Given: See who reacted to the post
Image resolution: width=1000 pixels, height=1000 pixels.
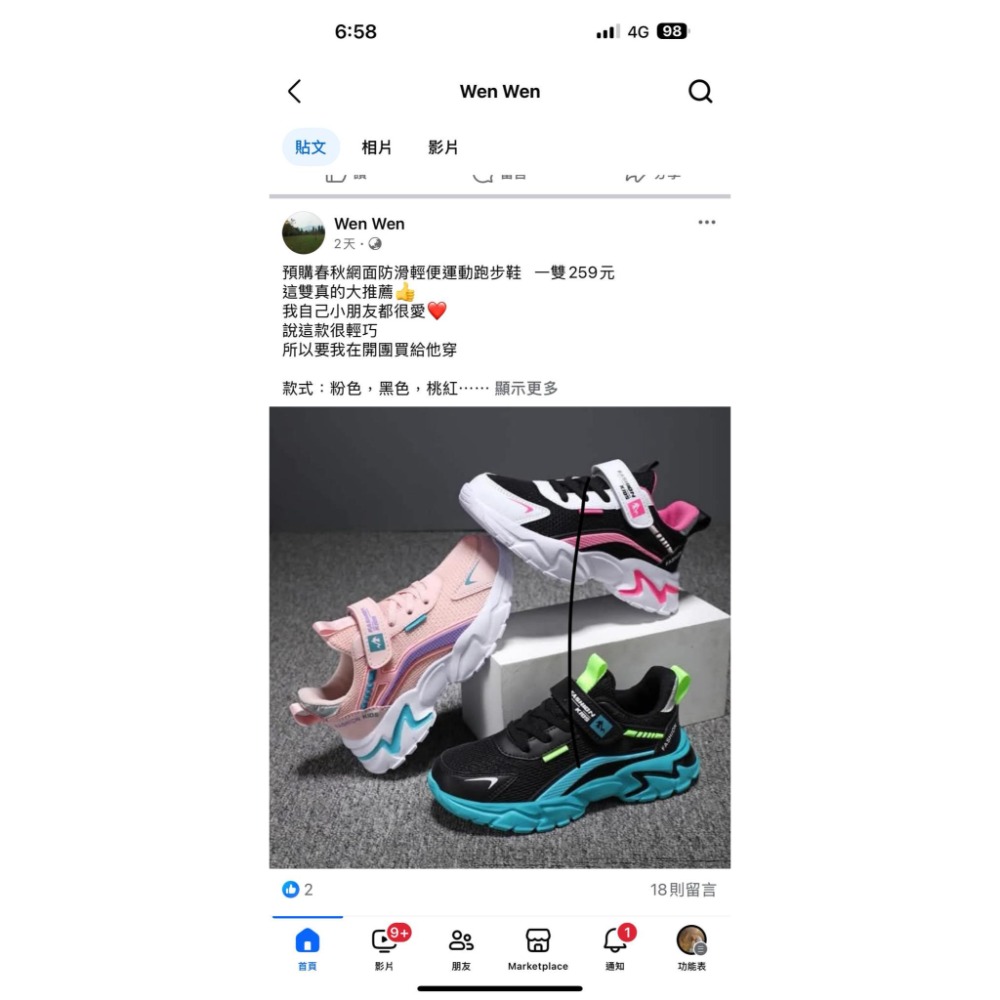Looking at the screenshot, I should pyautogui.click(x=297, y=889).
